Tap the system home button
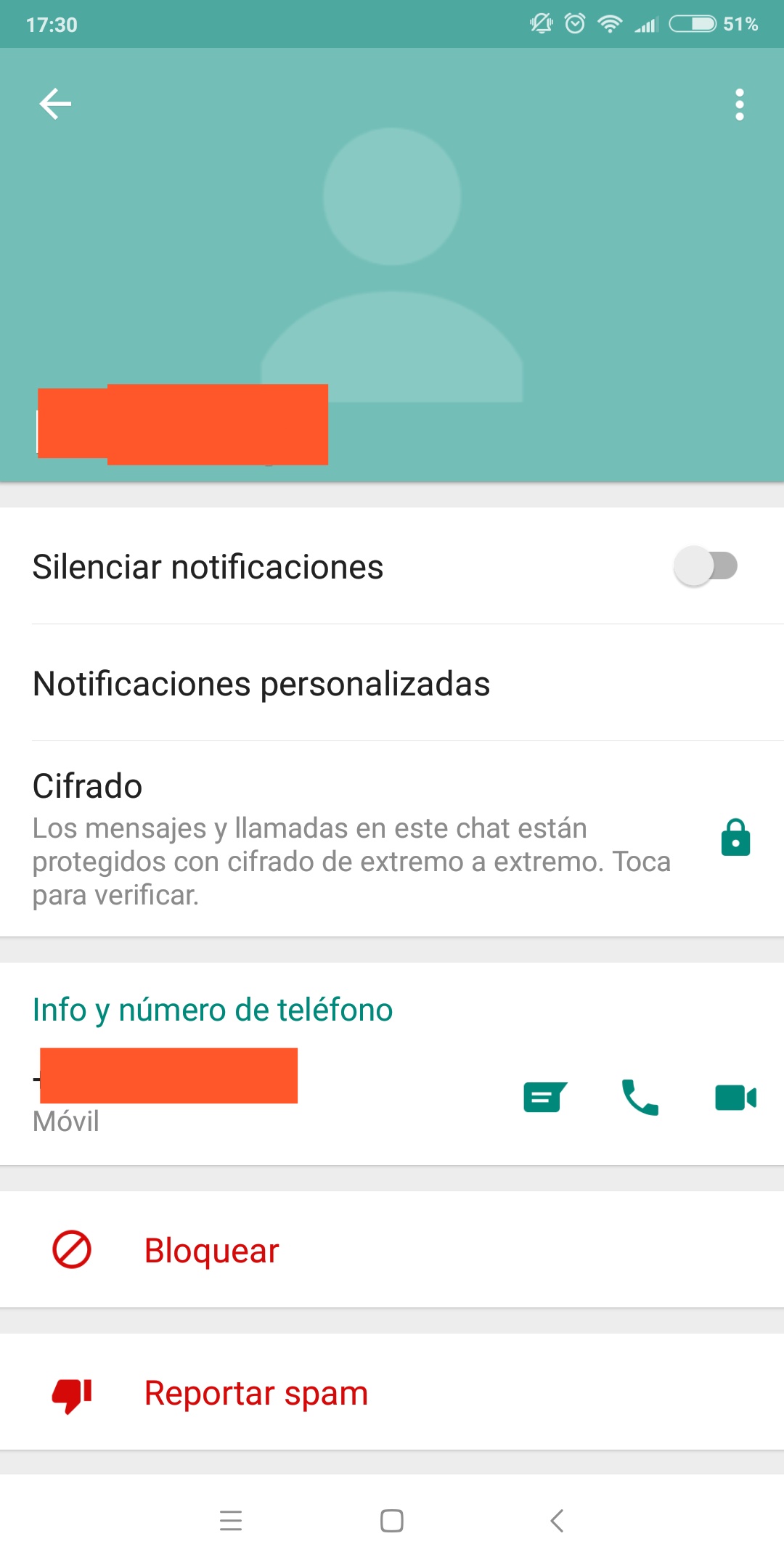The image size is (784, 1568). [x=392, y=1520]
